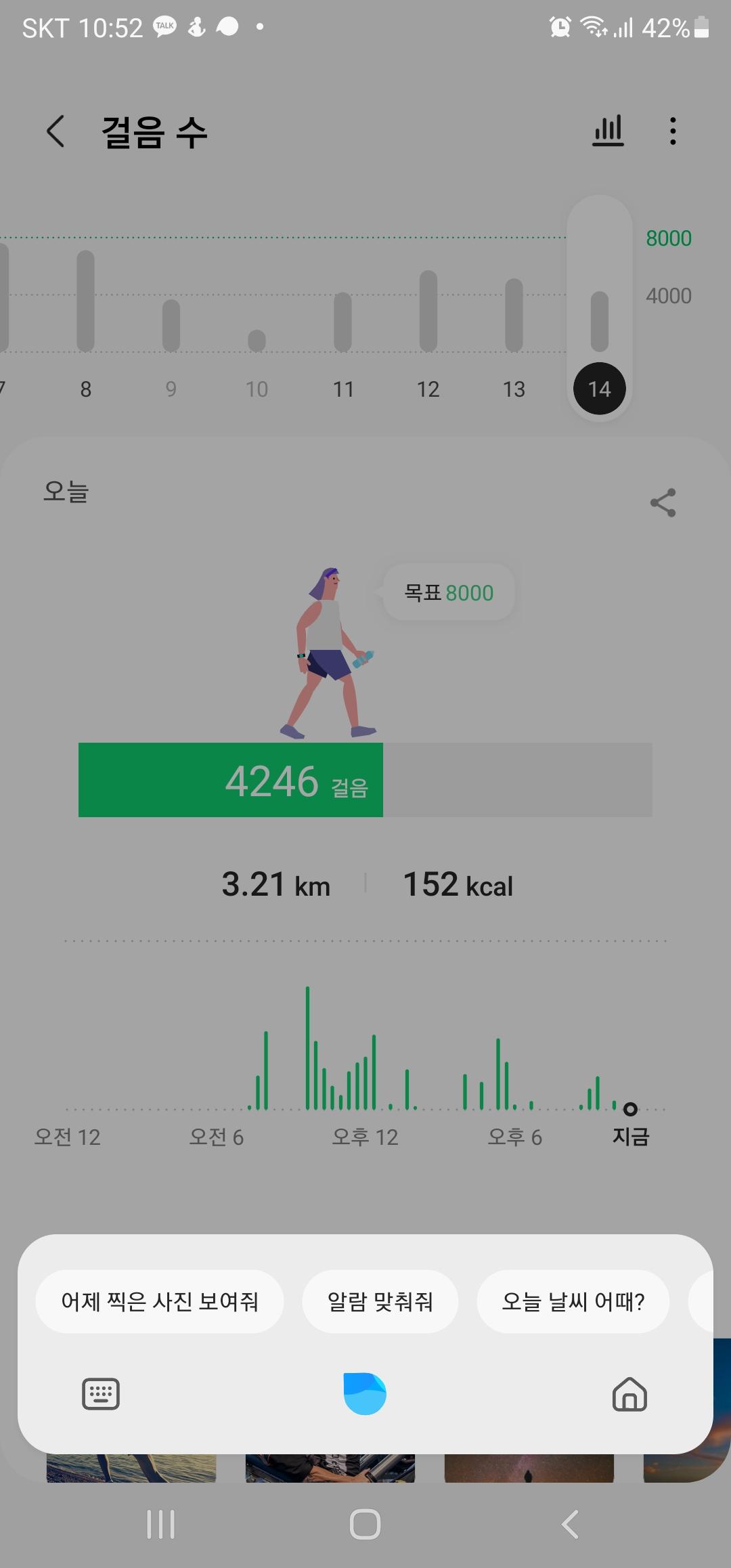This screenshot has height=1568, width=731.
Task: Tap the 목표 8000 goal bubble
Action: pos(449,592)
